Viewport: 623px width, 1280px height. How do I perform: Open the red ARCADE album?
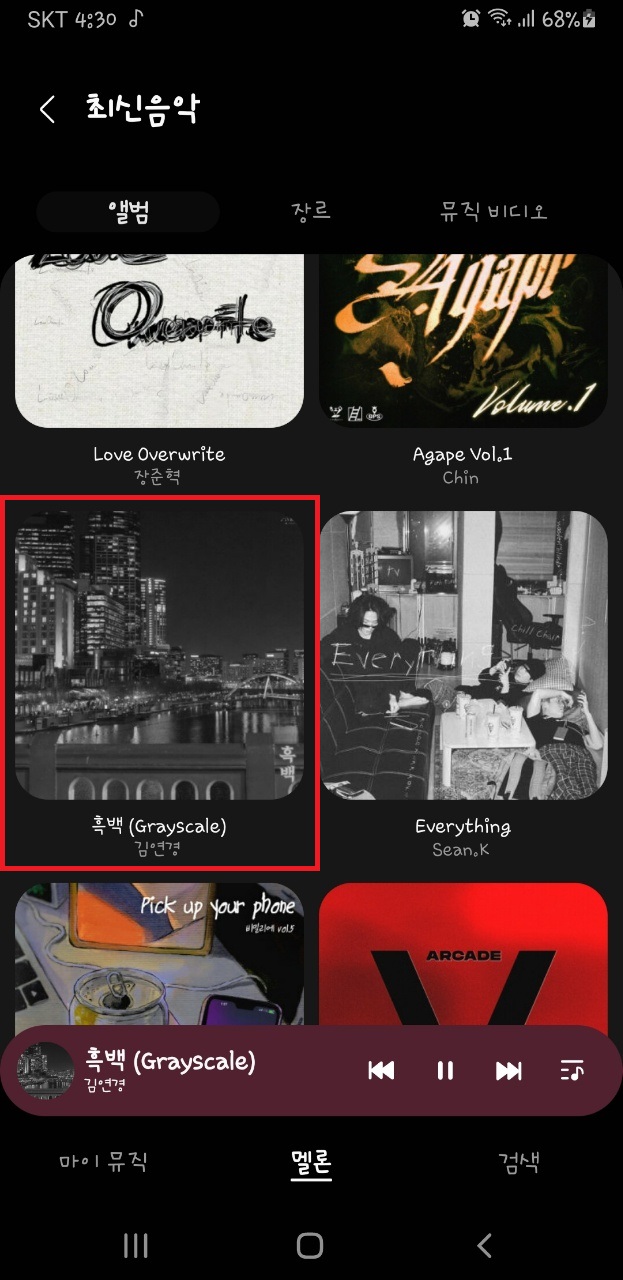coord(463,955)
